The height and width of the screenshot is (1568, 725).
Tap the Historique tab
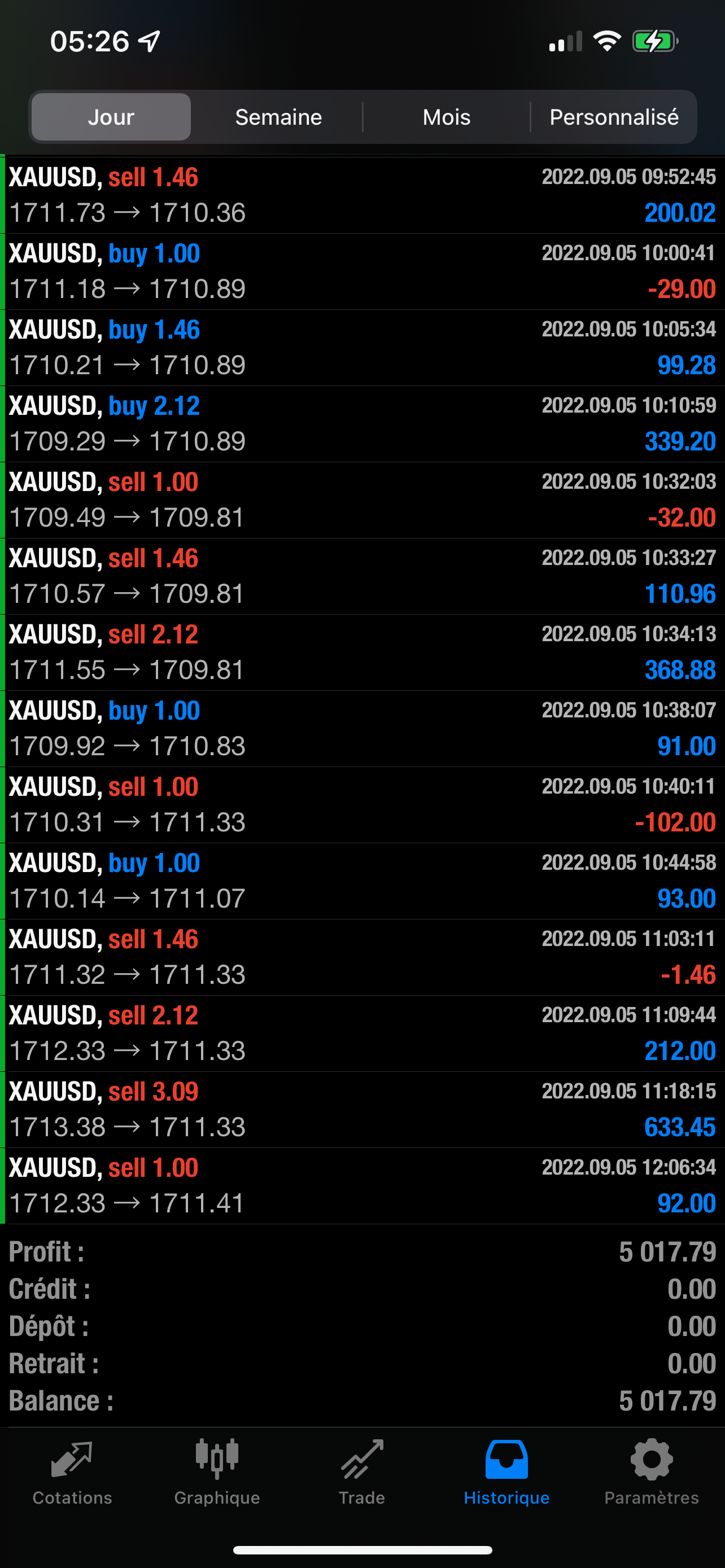coord(506,1473)
